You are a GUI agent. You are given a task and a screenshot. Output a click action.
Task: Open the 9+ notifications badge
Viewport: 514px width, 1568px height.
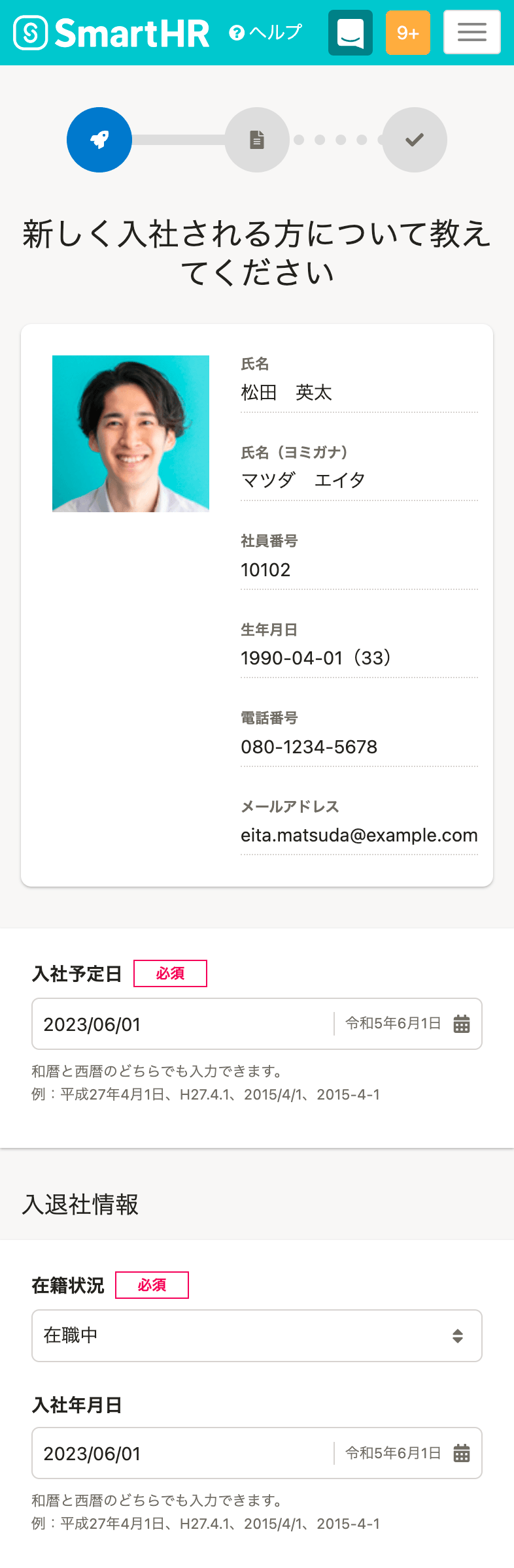coord(408,33)
